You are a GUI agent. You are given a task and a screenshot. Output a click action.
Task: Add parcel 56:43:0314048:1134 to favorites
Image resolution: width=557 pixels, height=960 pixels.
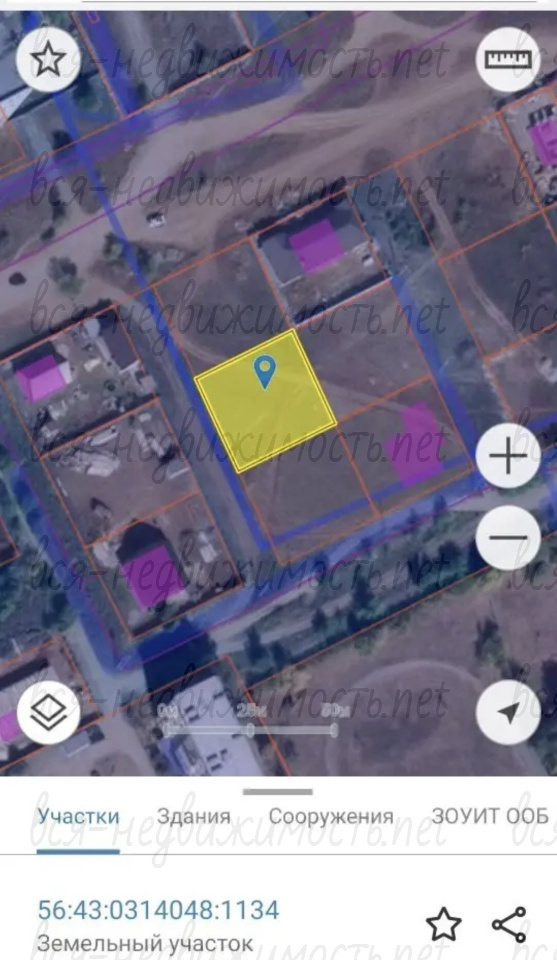[x=443, y=924]
